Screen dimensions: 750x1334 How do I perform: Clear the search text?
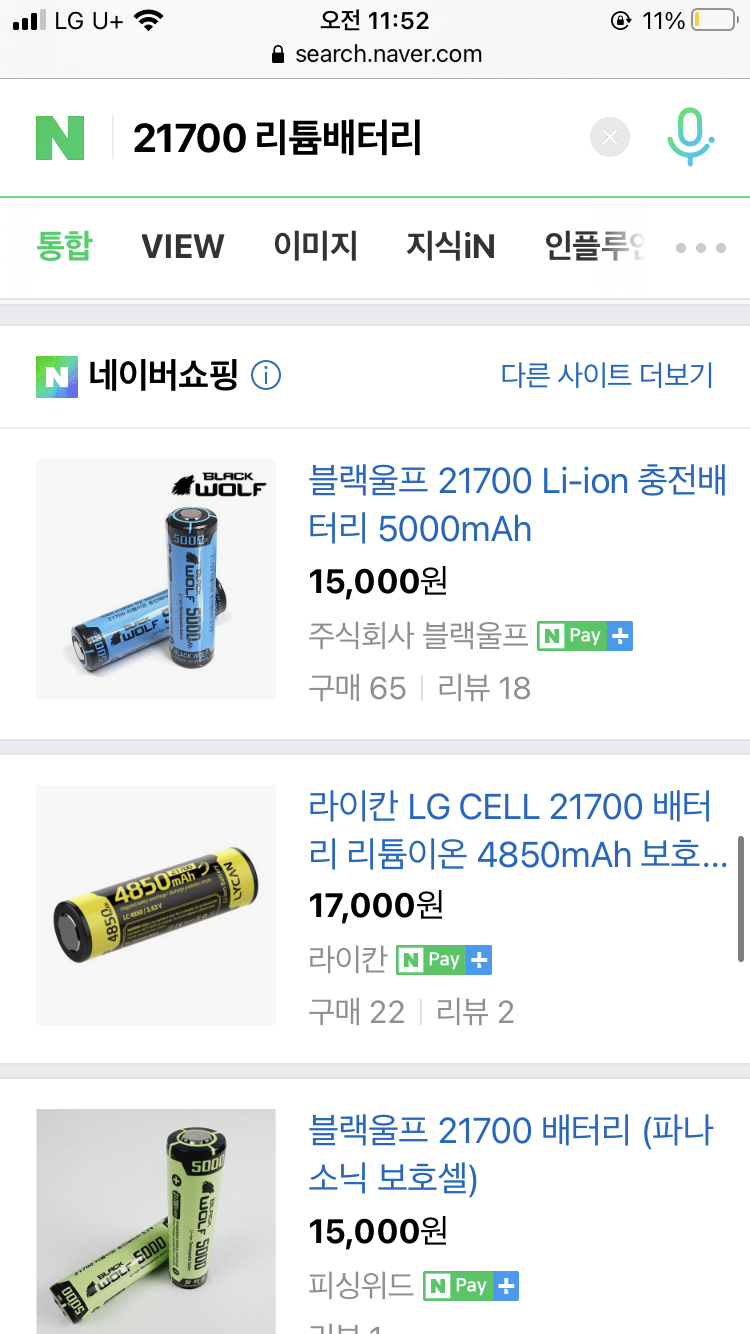610,137
